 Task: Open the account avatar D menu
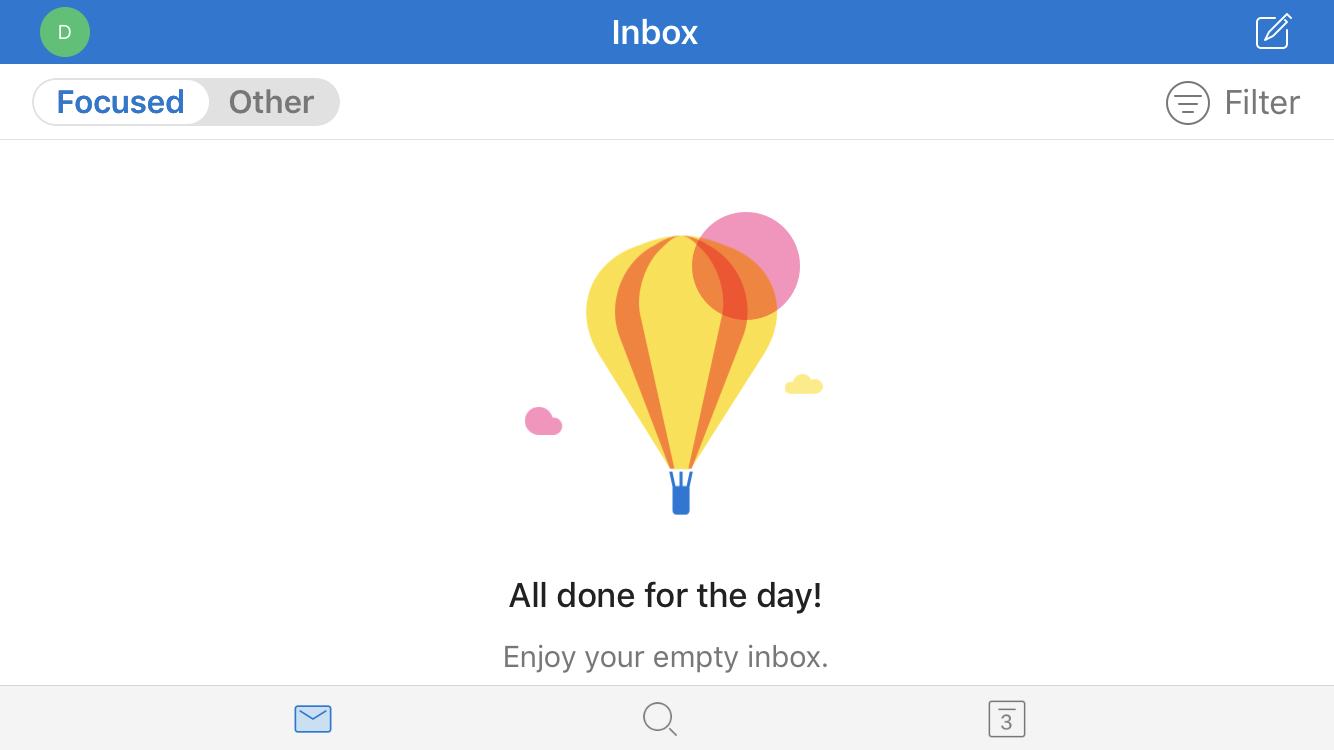click(65, 32)
